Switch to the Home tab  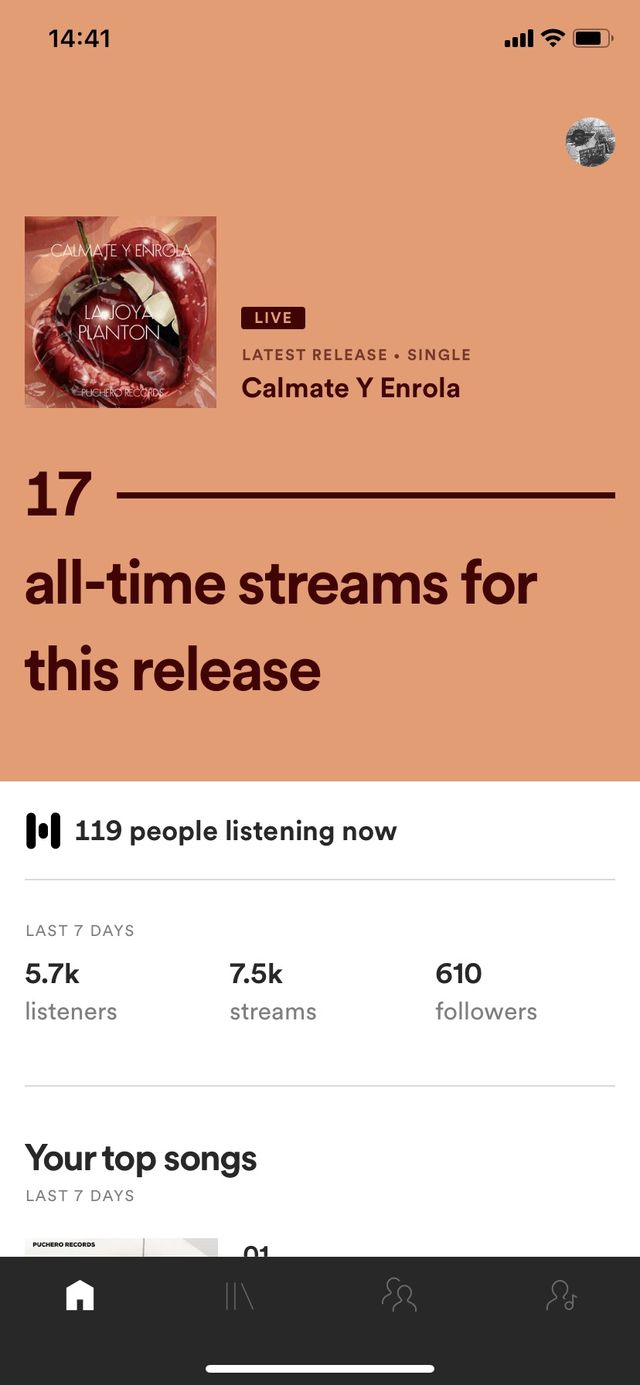[x=80, y=1296]
